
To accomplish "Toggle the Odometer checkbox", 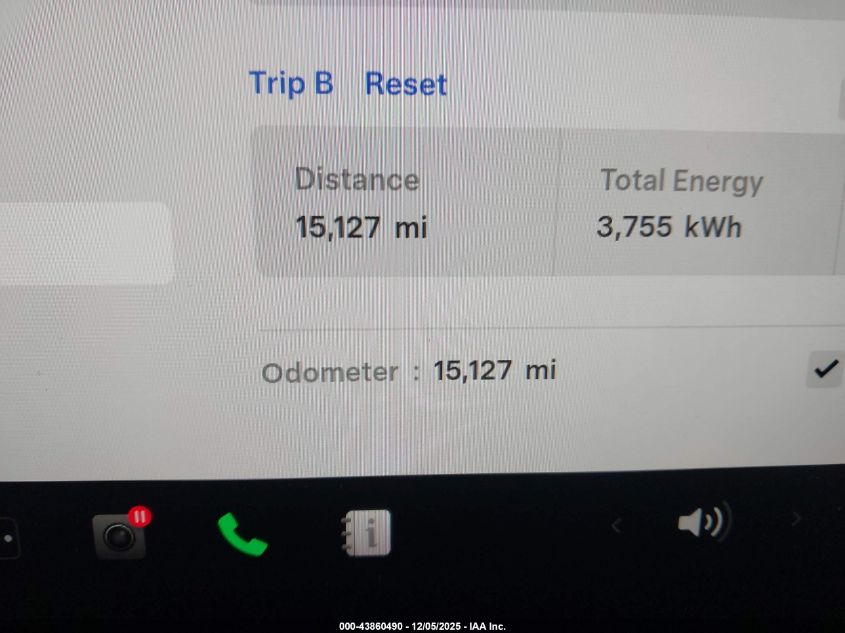I will [x=825, y=370].
